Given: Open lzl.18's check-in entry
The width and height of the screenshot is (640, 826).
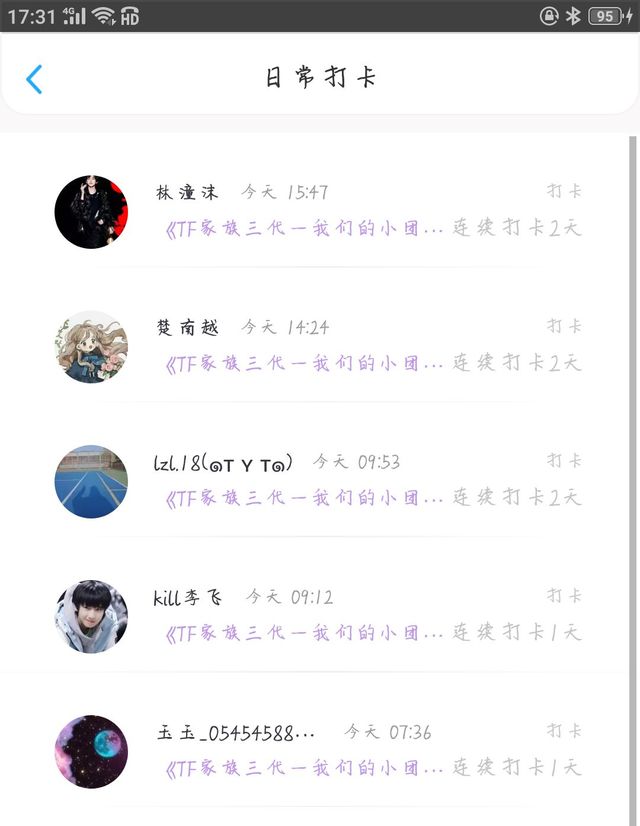Looking at the screenshot, I should pyautogui.click(x=316, y=481).
